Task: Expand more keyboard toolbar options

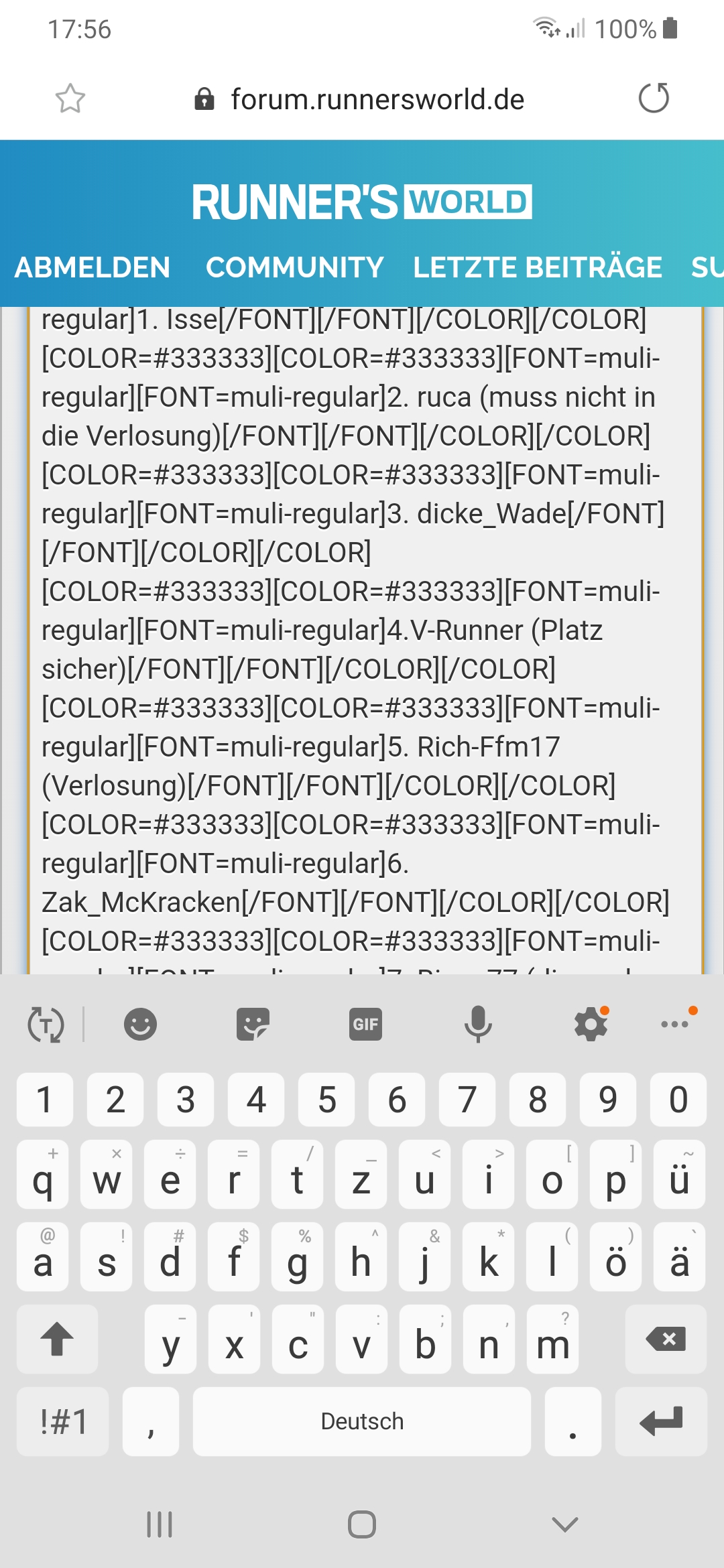Action: click(674, 1024)
